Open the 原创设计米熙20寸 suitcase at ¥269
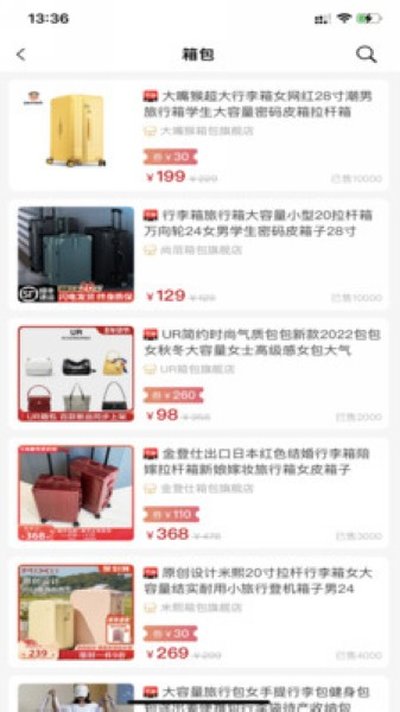400x712 pixels. click(x=199, y=612)
